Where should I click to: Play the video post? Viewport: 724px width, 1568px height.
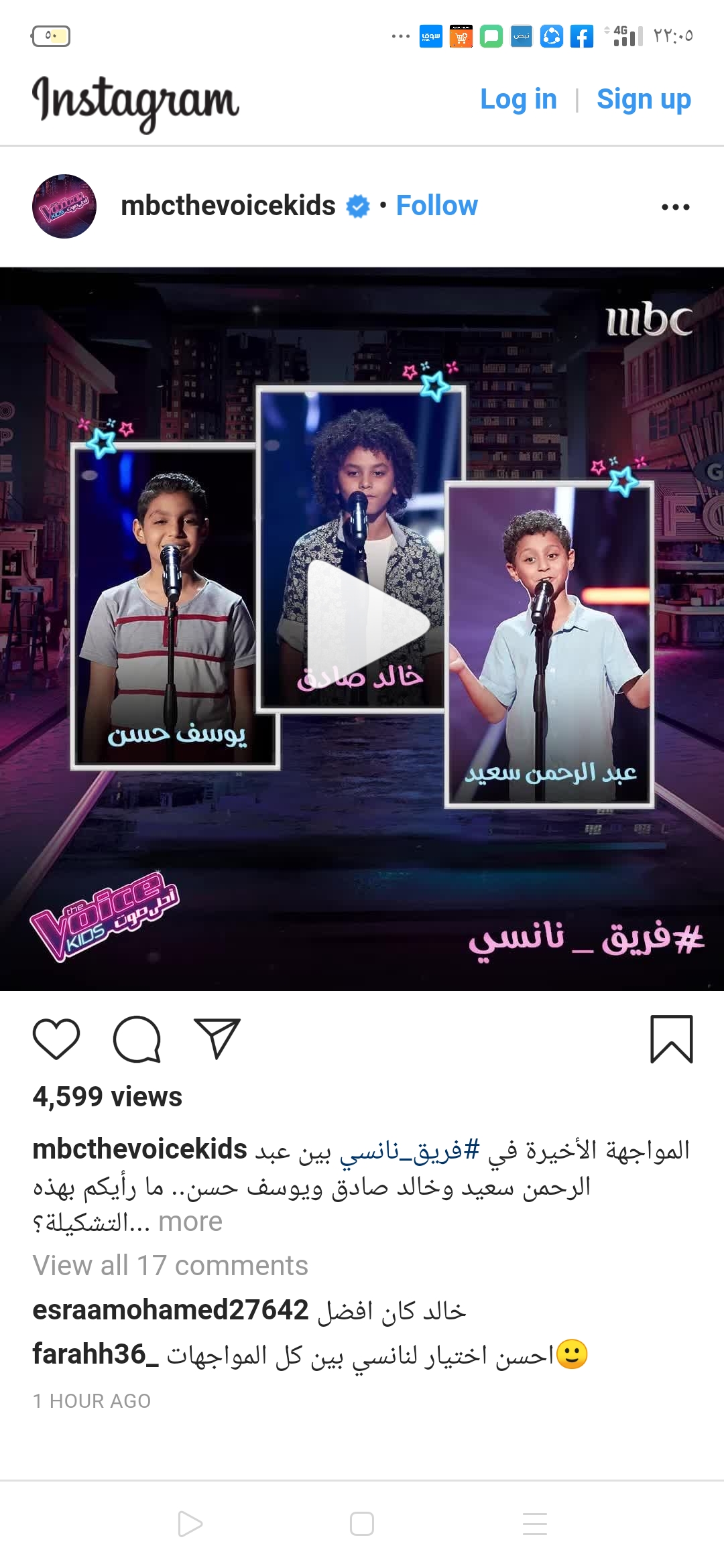[362, 623]
